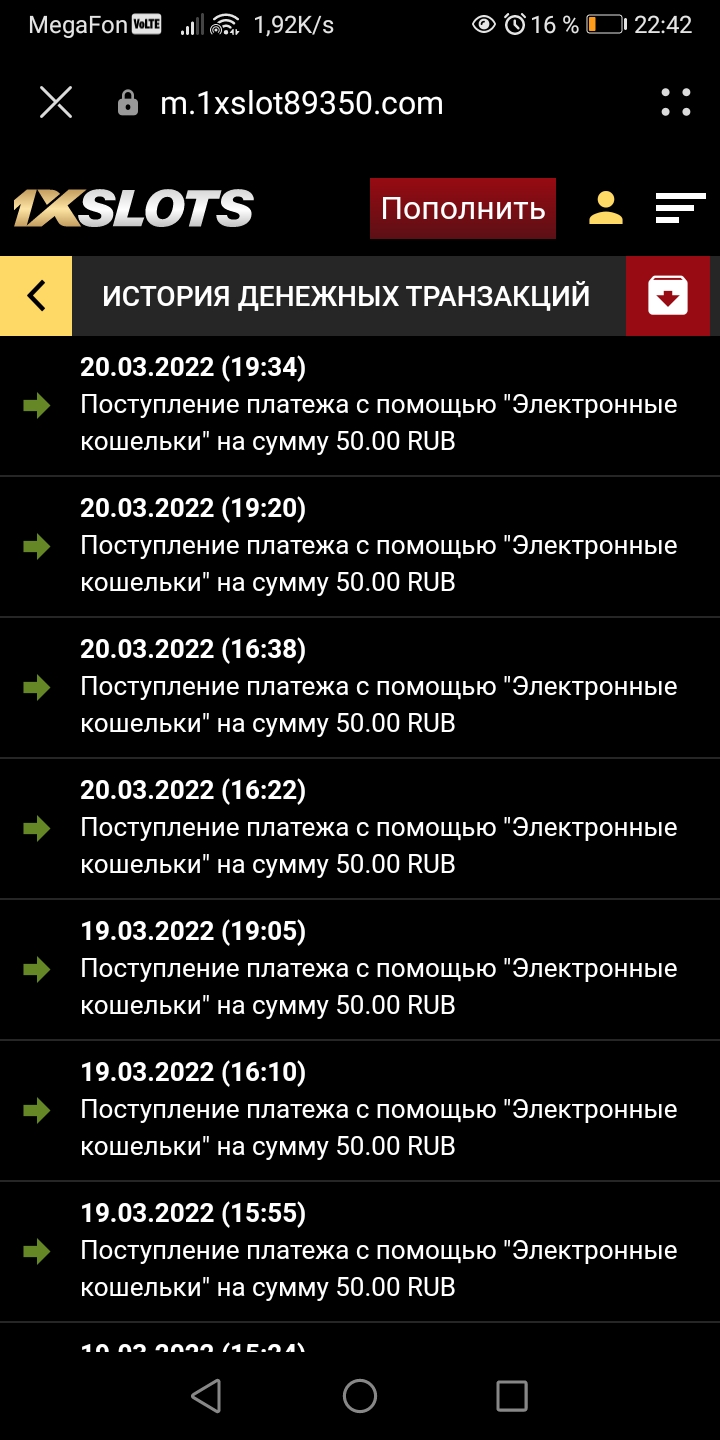Open recent apps from navigation bar
The width and height of the screenshot is (720, 1440).
pos(512,1396)
